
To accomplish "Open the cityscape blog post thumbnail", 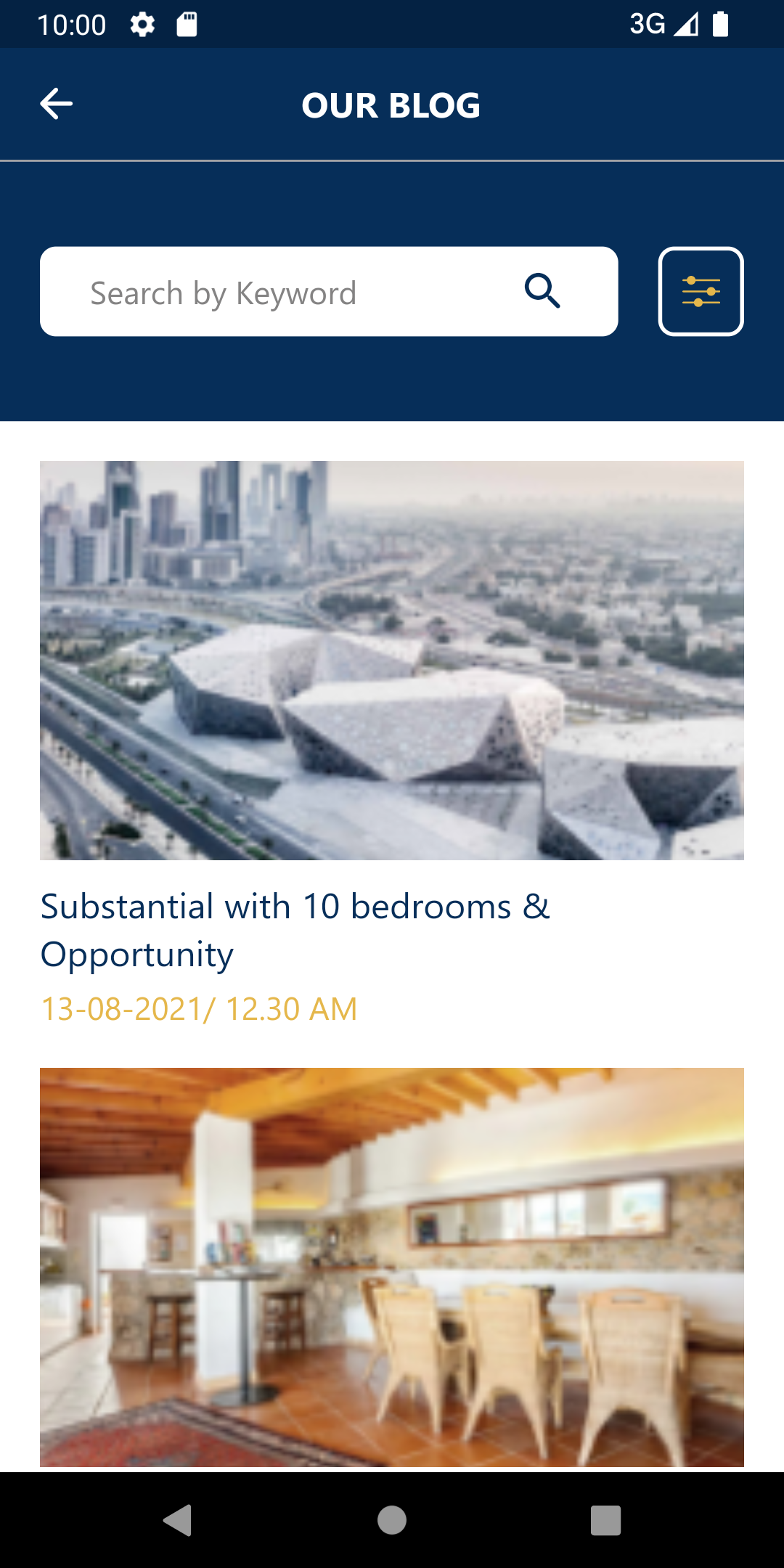I will pos(392,661).
